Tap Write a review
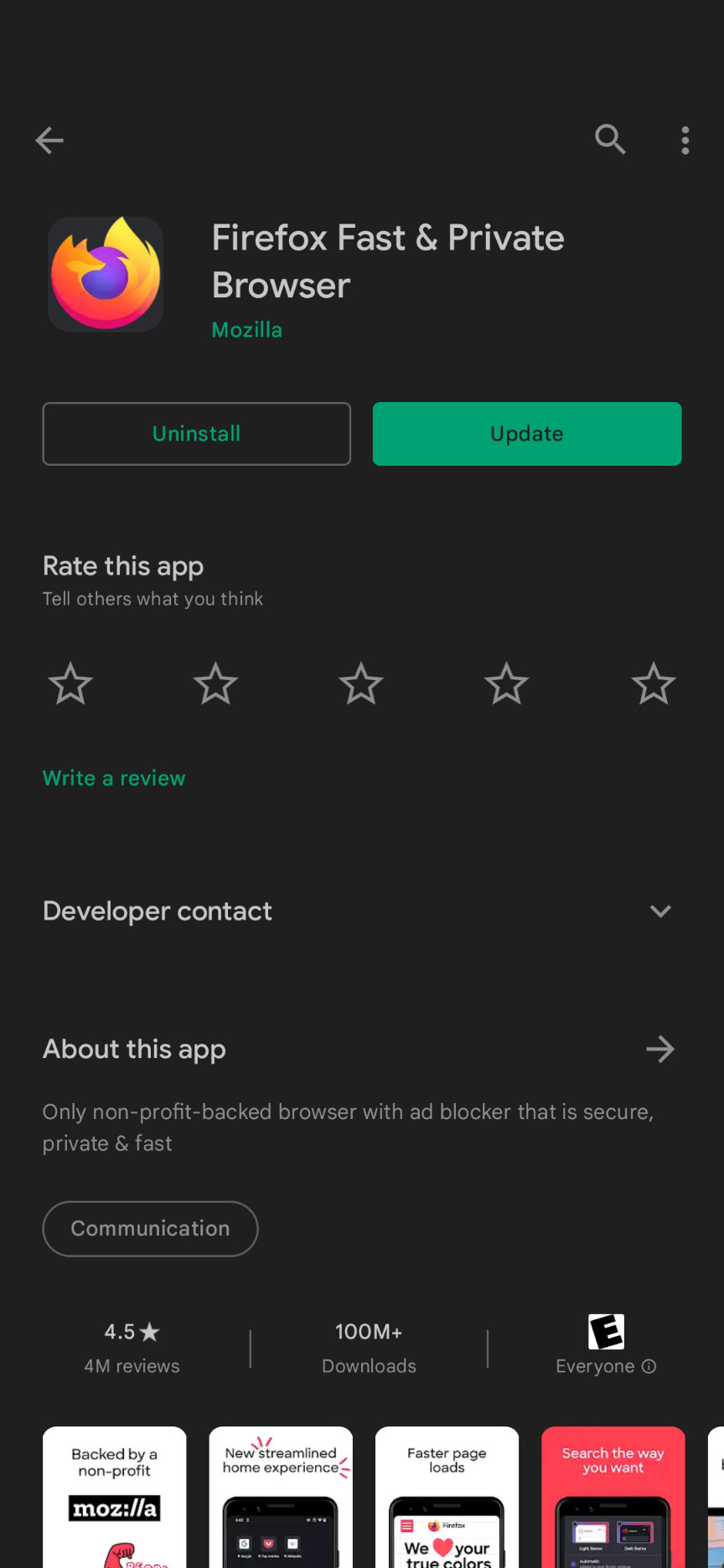This screenshot has height=1568, width=724. (114, 778)
